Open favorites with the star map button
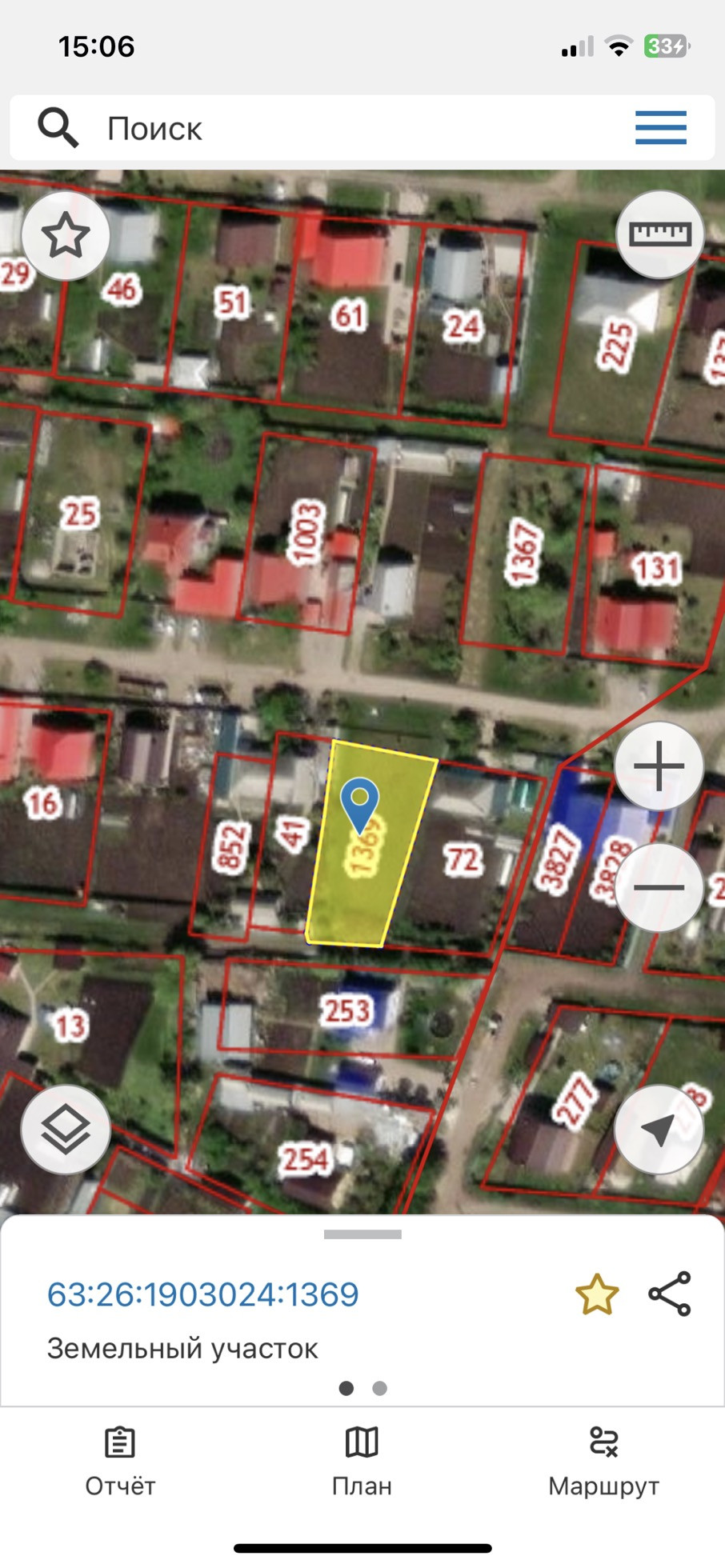The image size is (725, 1568). [66, 236]
